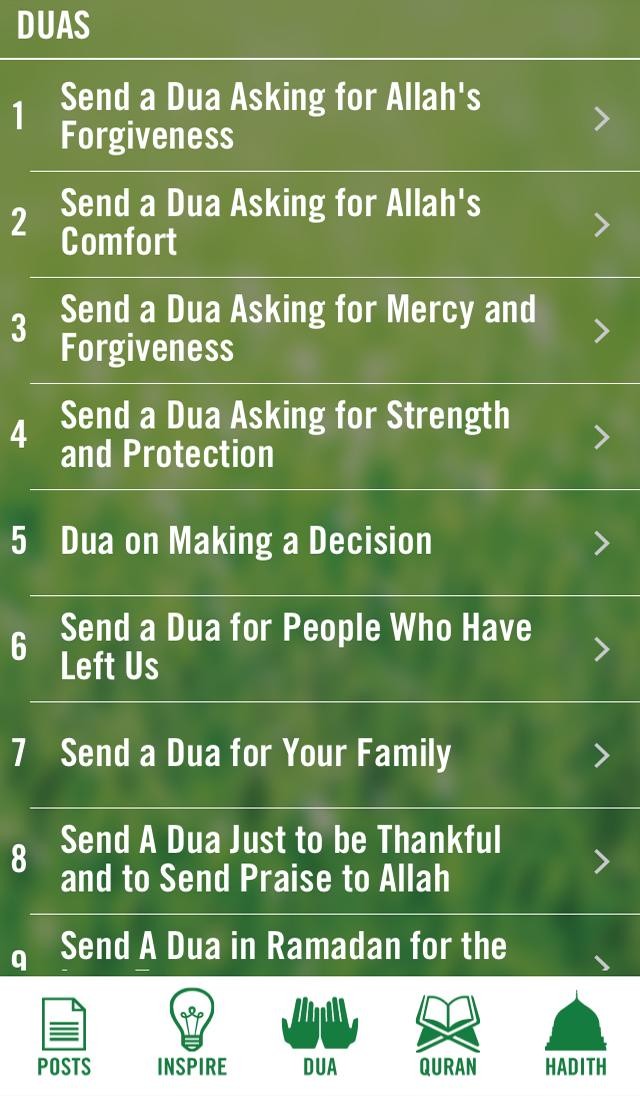Open the Hadith tab

pos(576,1036)
